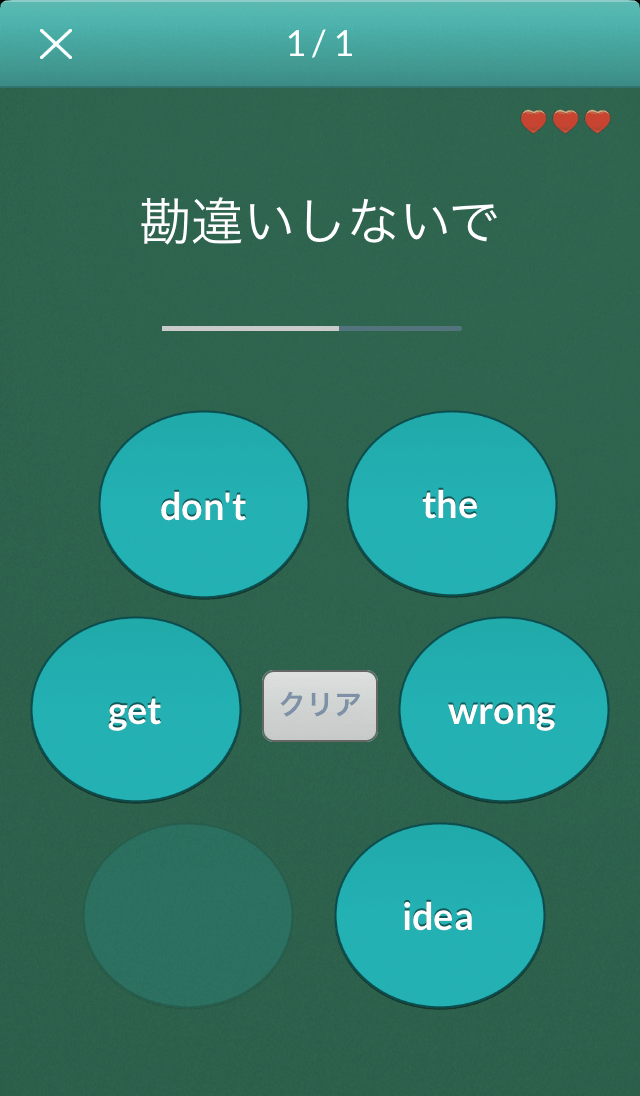Choose the "the" word bubble

(451, 503)
